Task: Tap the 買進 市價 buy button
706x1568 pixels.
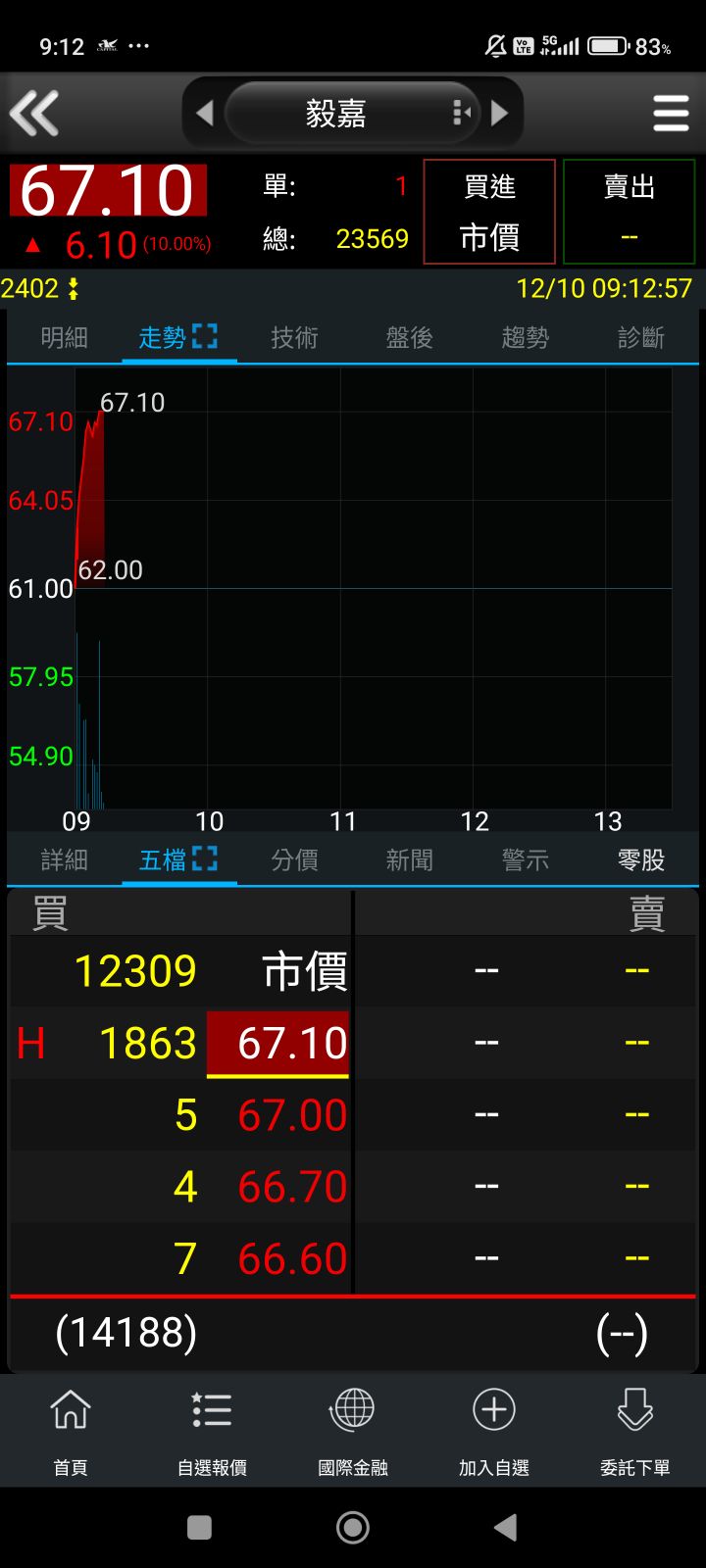Action: pyautogui.click(x=489, y=212)
